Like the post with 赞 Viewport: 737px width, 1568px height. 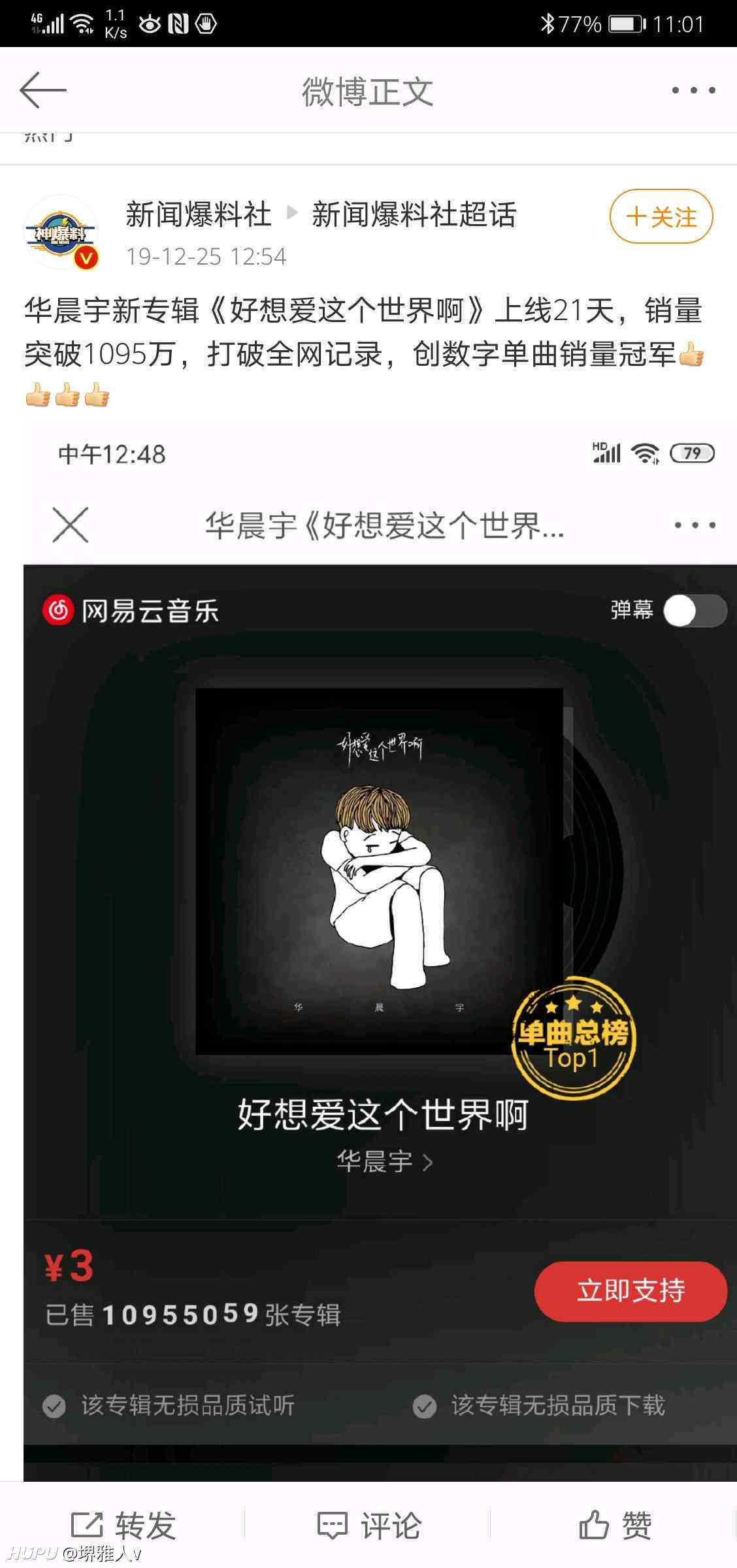click(615, 1525)
